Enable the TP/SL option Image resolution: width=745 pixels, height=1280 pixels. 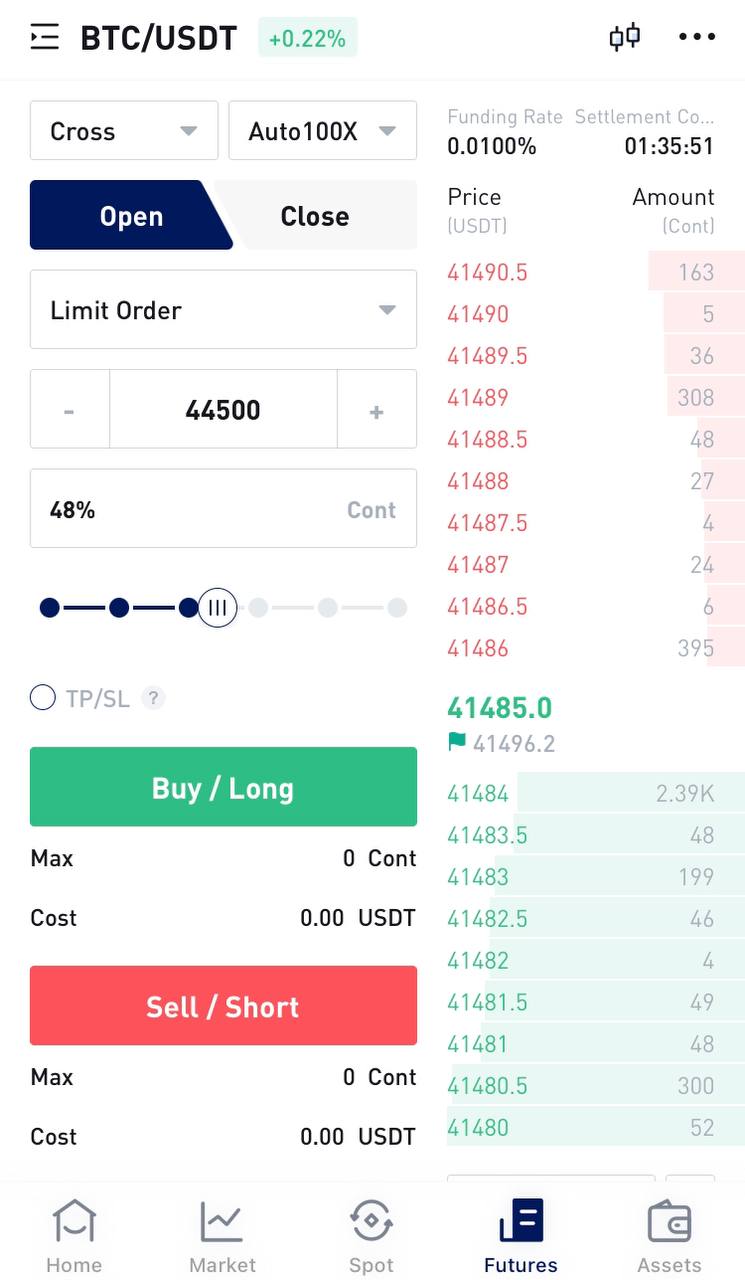coord(42,698)
